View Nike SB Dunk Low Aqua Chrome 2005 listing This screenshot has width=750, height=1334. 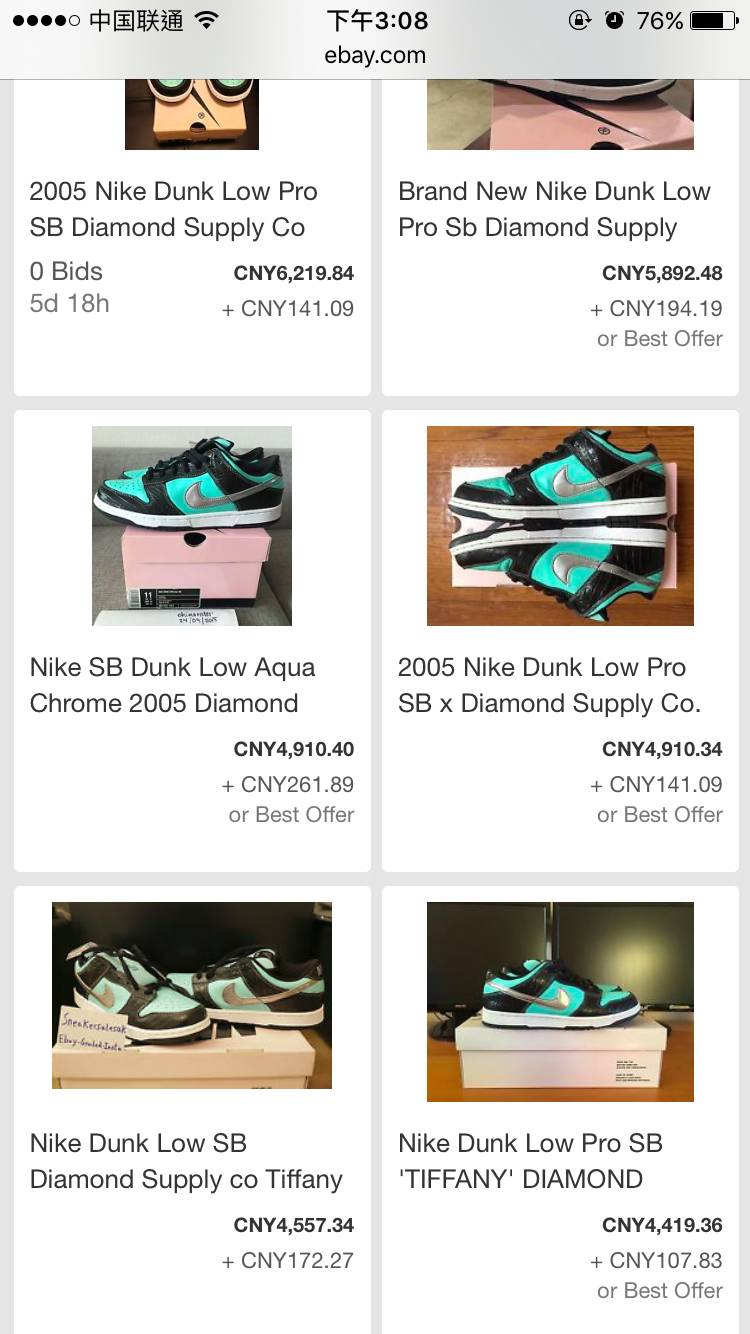172,685
